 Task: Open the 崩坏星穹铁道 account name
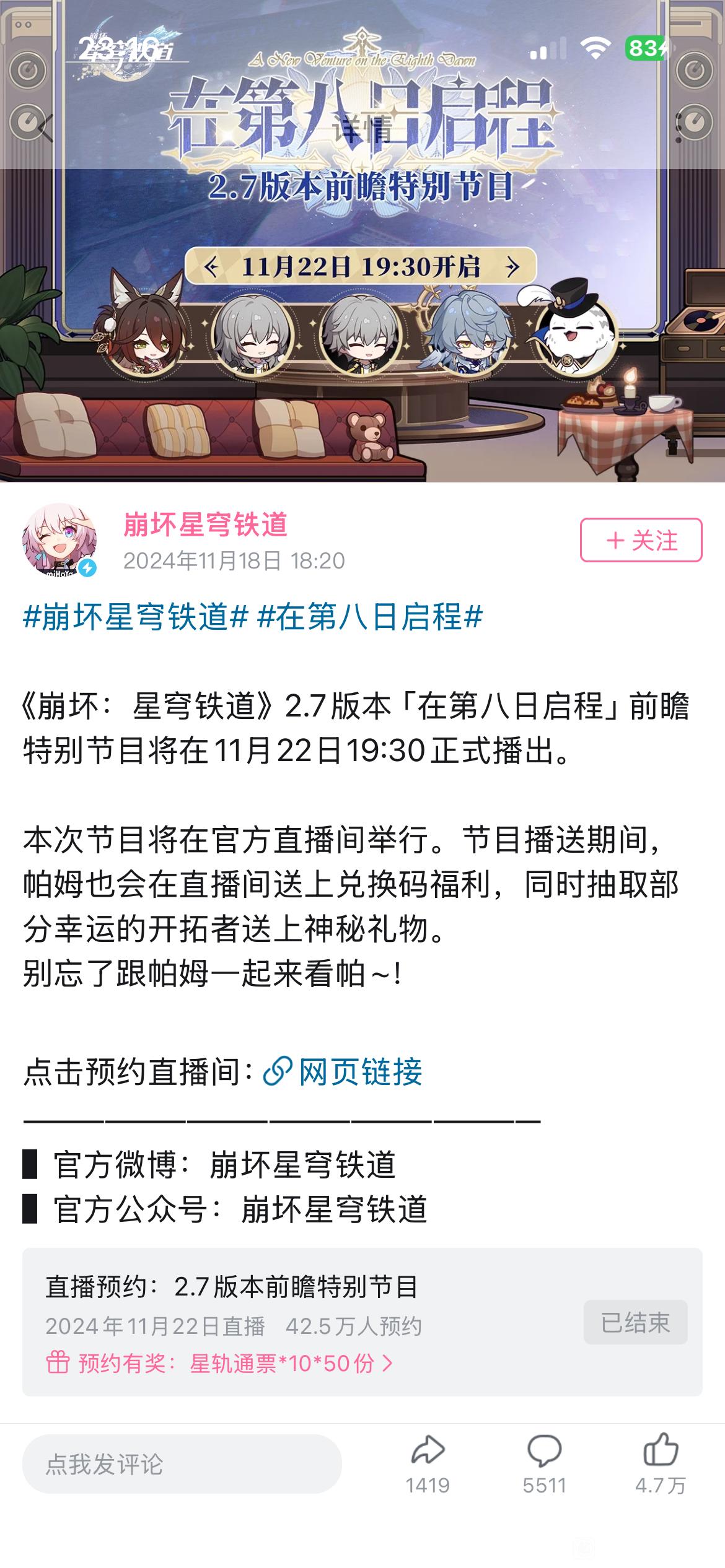click(205, 525)
